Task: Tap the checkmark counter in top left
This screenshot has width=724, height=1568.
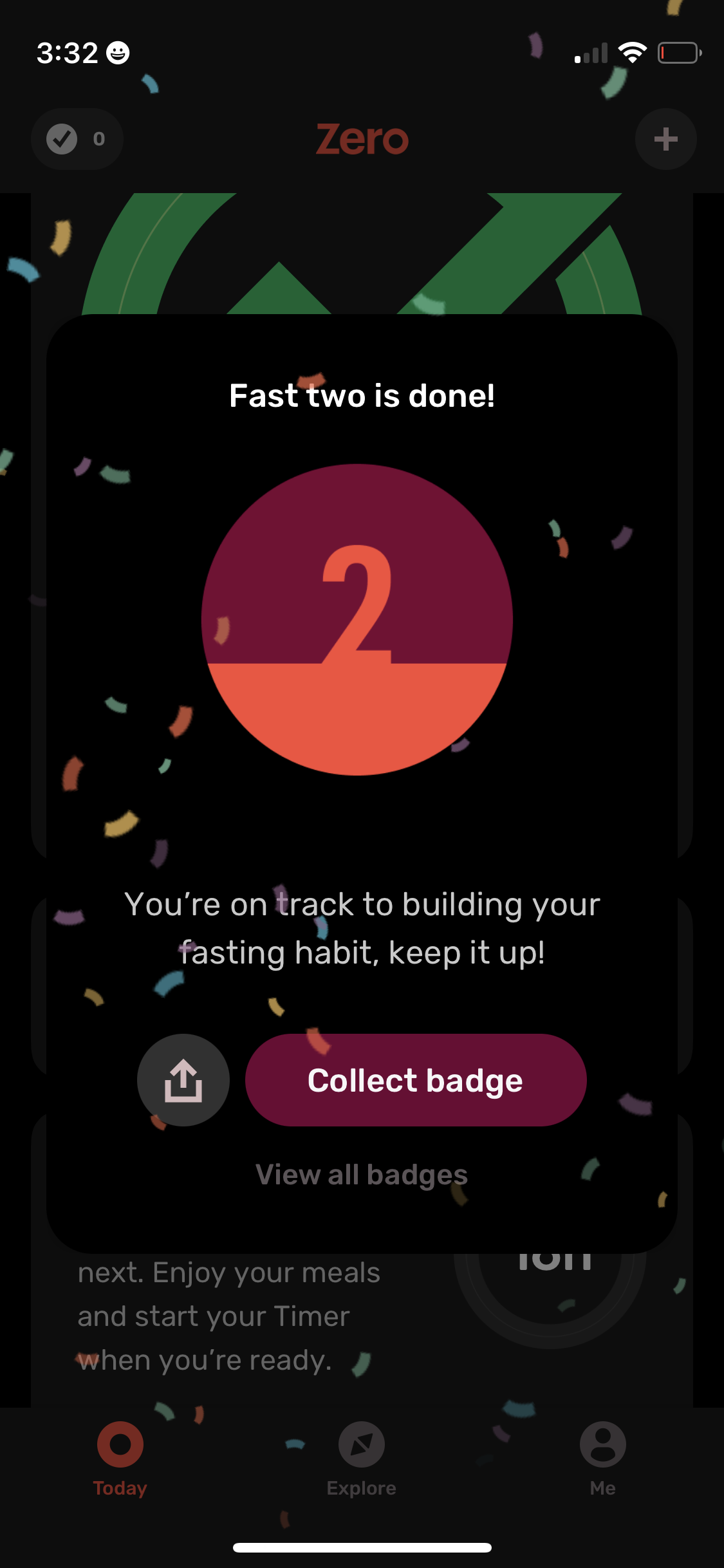Action: tap(77, 139)
